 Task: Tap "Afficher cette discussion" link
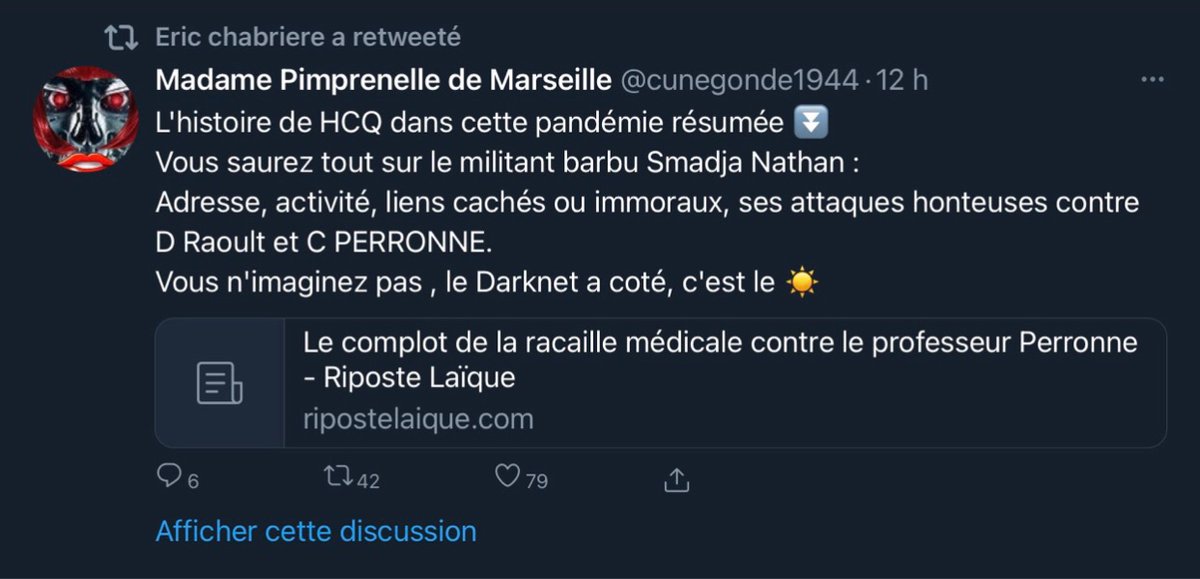tap(316, 530)
